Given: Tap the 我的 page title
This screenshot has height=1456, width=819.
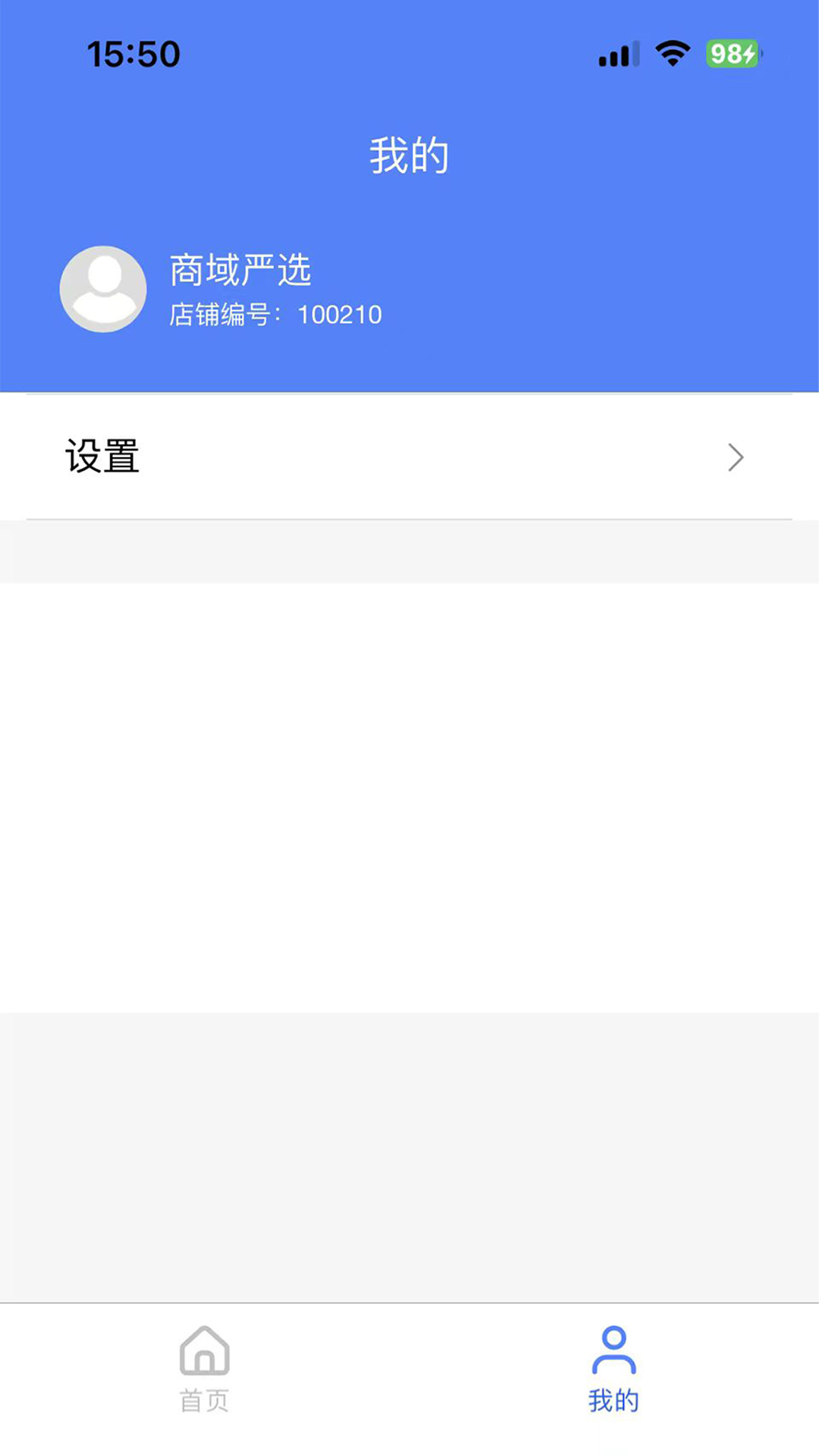Looking at the screenshot, I should pyautogui.click(x=409, y=154).
